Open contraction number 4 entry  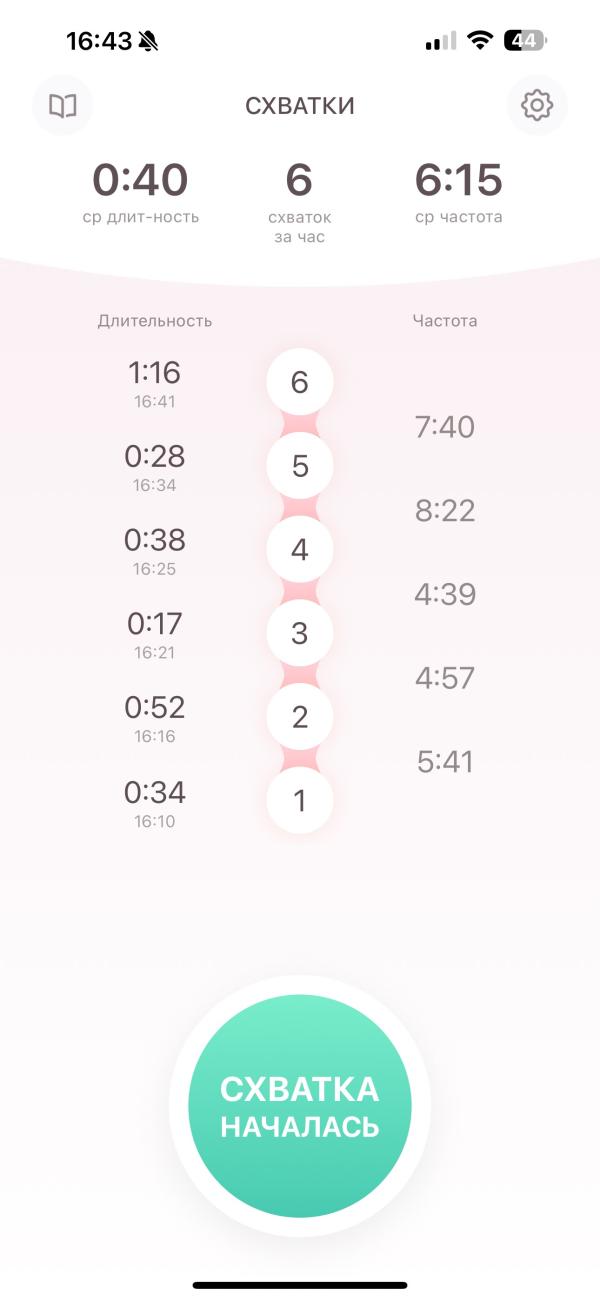click(x=300, y=550)
